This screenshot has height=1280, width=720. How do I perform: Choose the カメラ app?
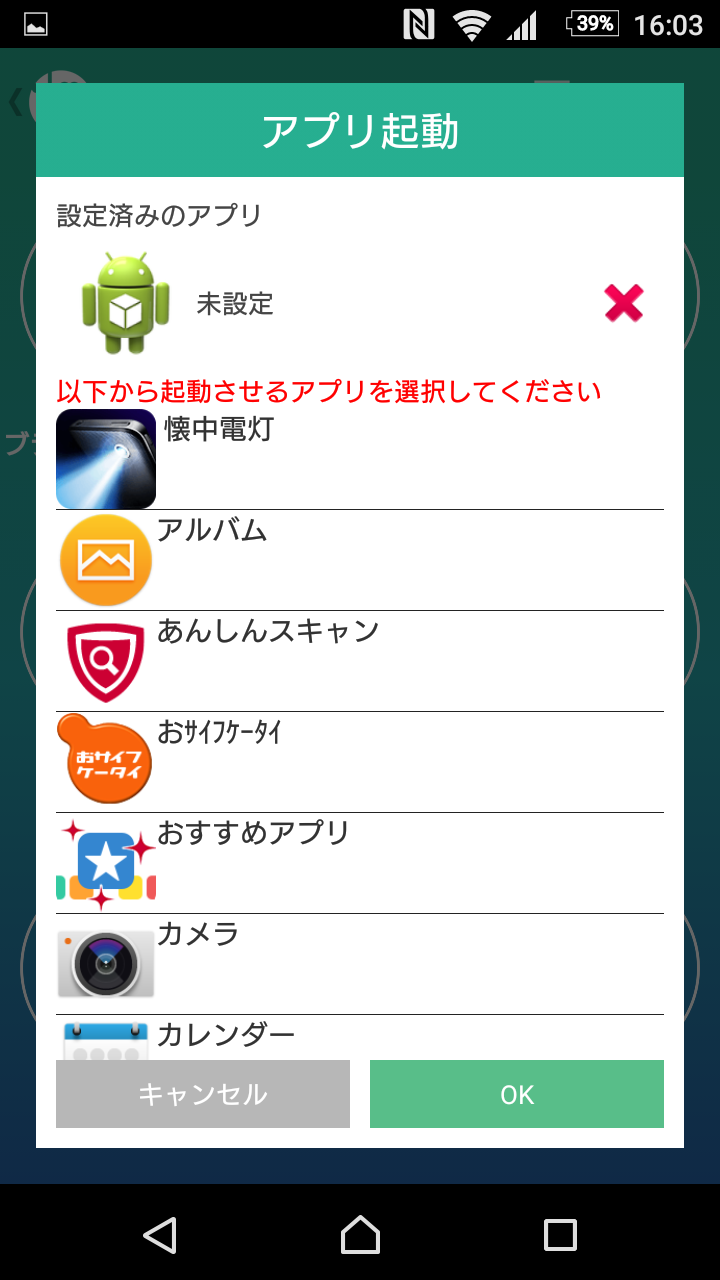coord(360,964)
